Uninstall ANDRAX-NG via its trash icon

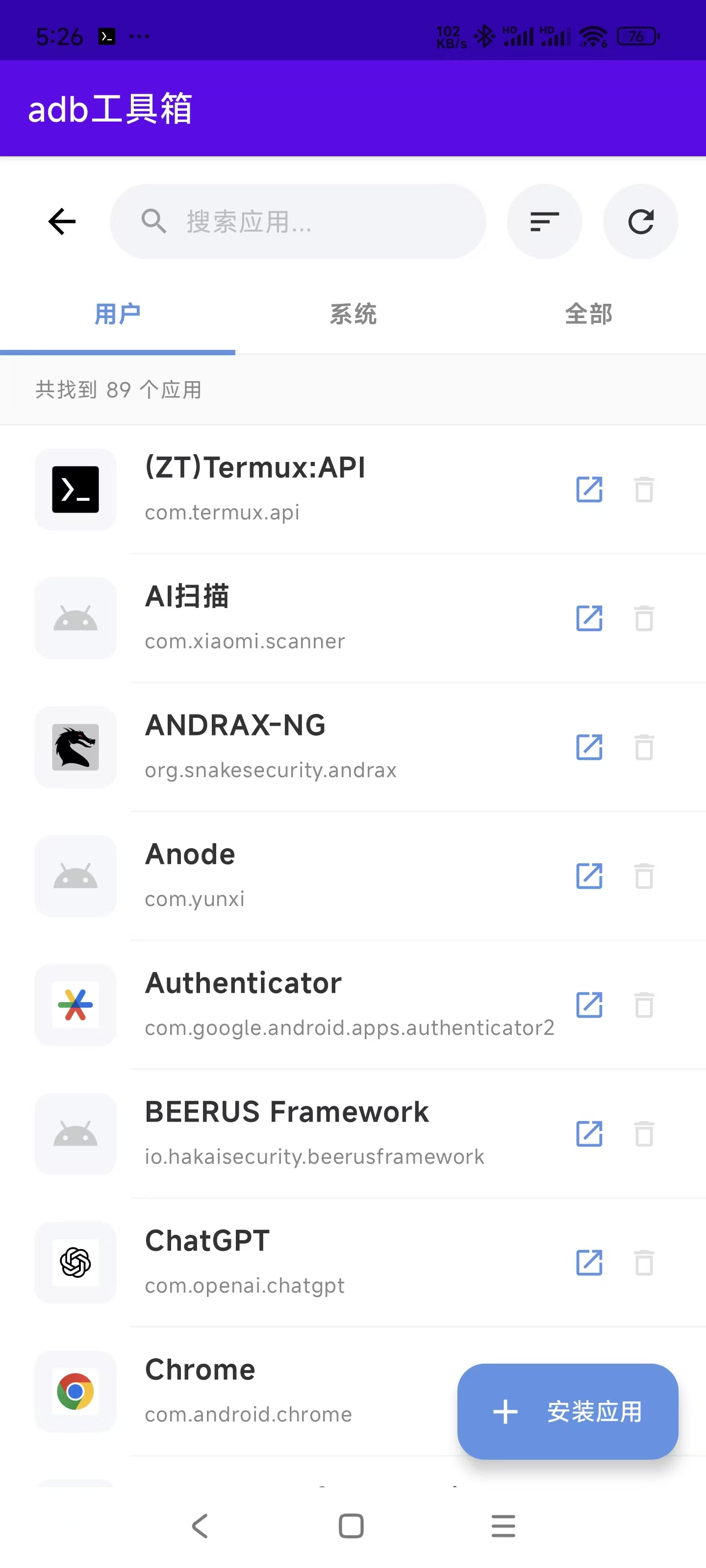644,747
